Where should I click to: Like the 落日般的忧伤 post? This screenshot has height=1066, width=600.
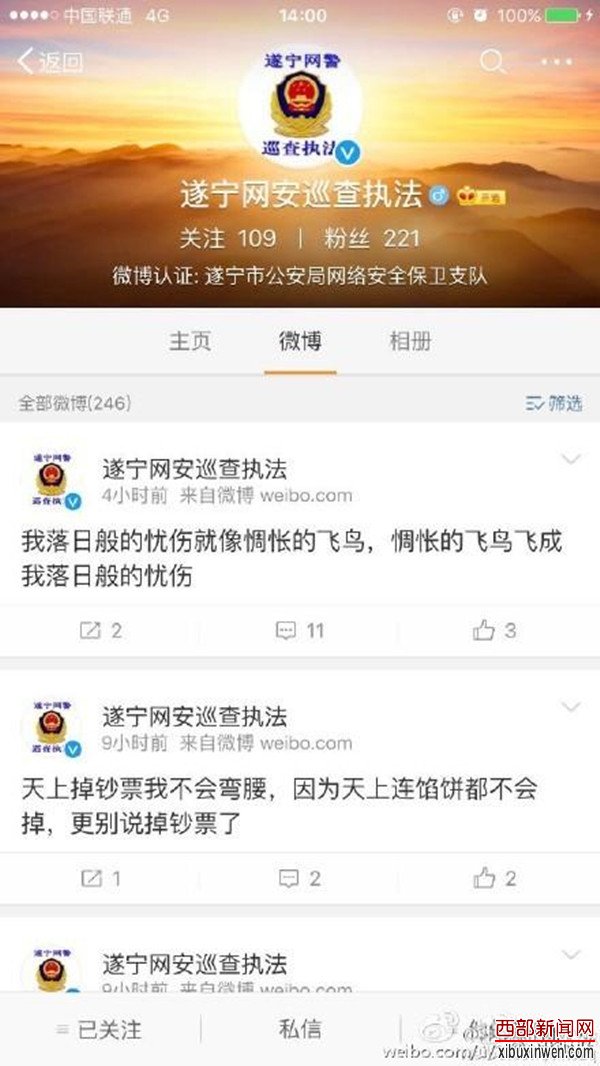click(x=495, y=631)
